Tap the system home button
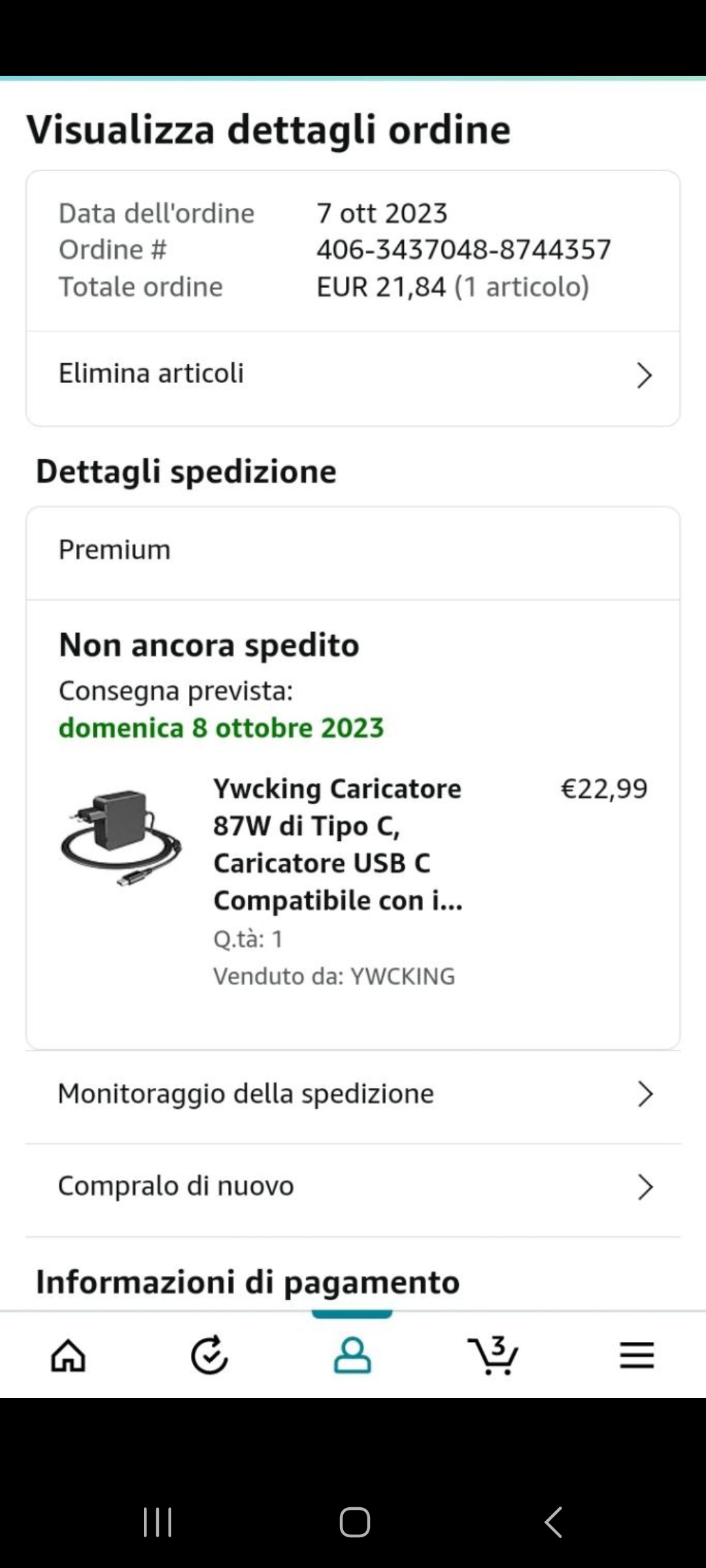 [x=354, y=1522]
